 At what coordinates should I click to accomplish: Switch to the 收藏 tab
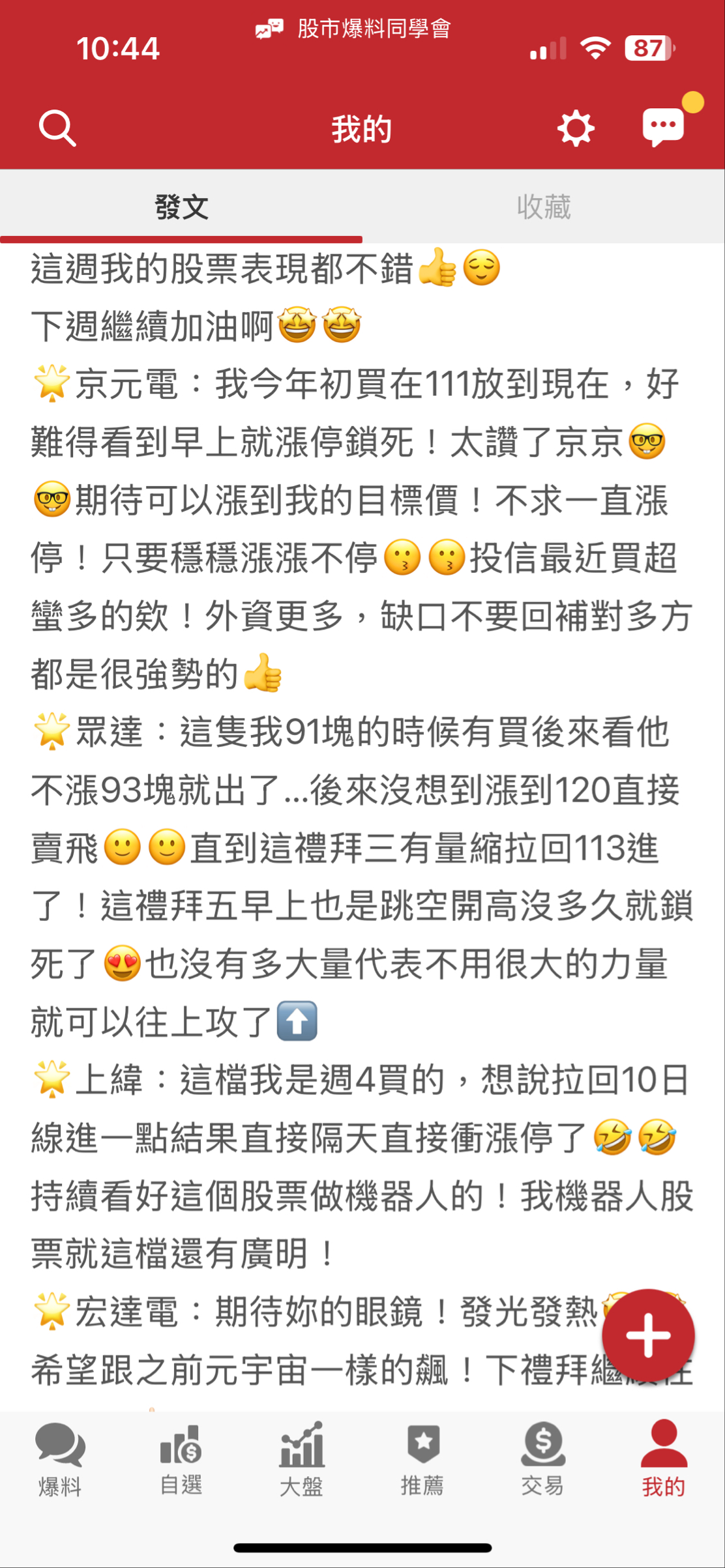[x=543, y=207]
